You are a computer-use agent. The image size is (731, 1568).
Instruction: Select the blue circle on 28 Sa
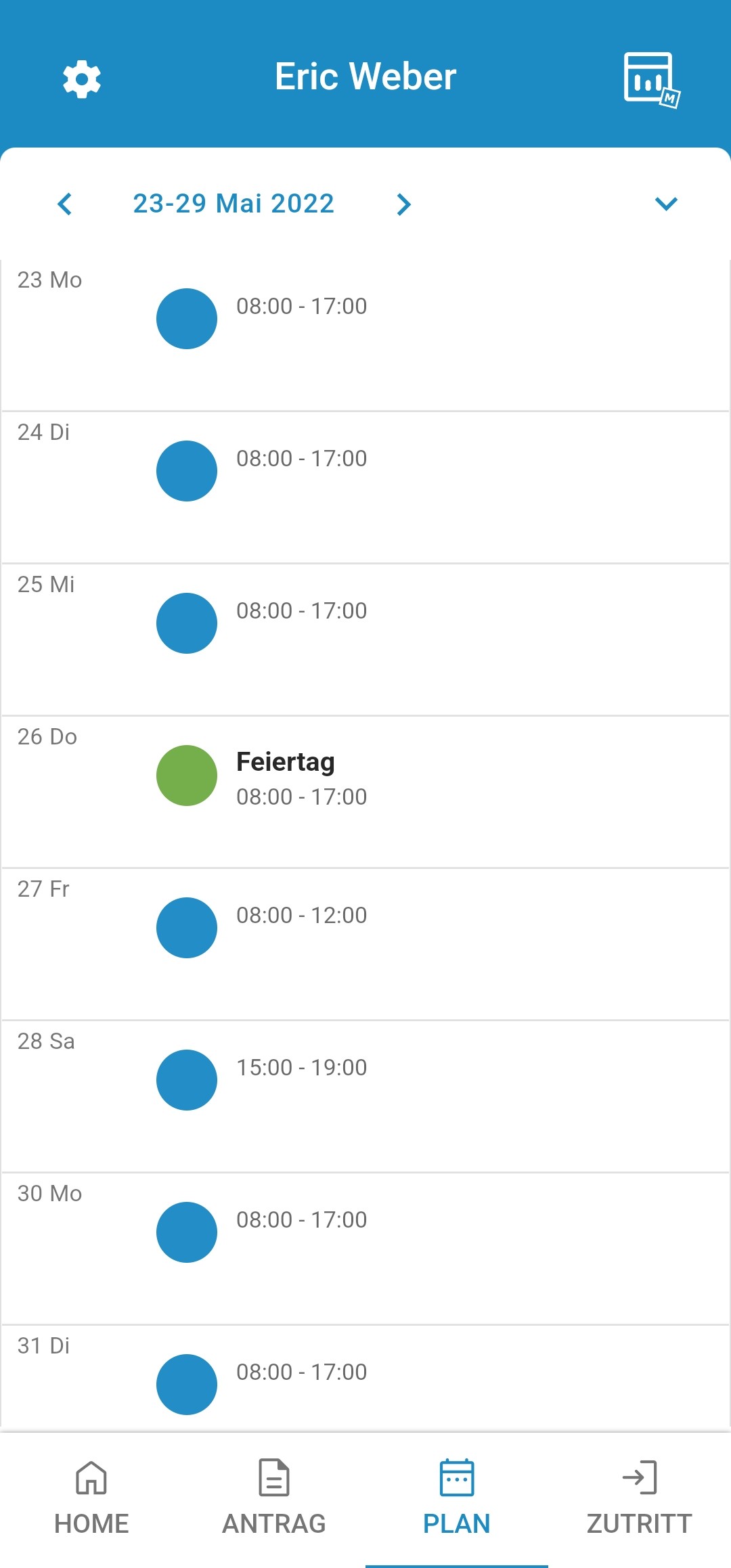click(x=187, y=1080)
